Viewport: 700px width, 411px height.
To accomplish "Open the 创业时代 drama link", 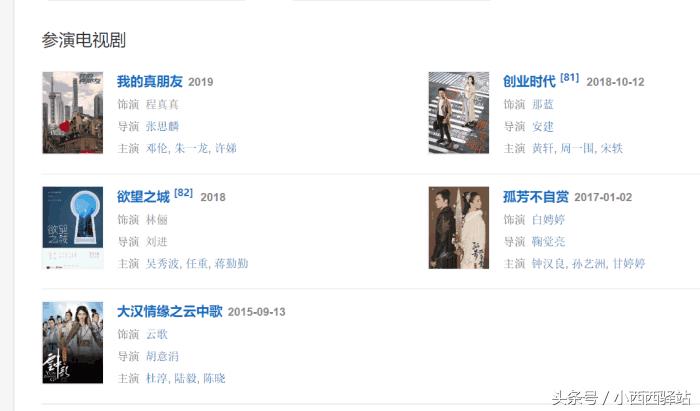I will [x=529, y=82].
